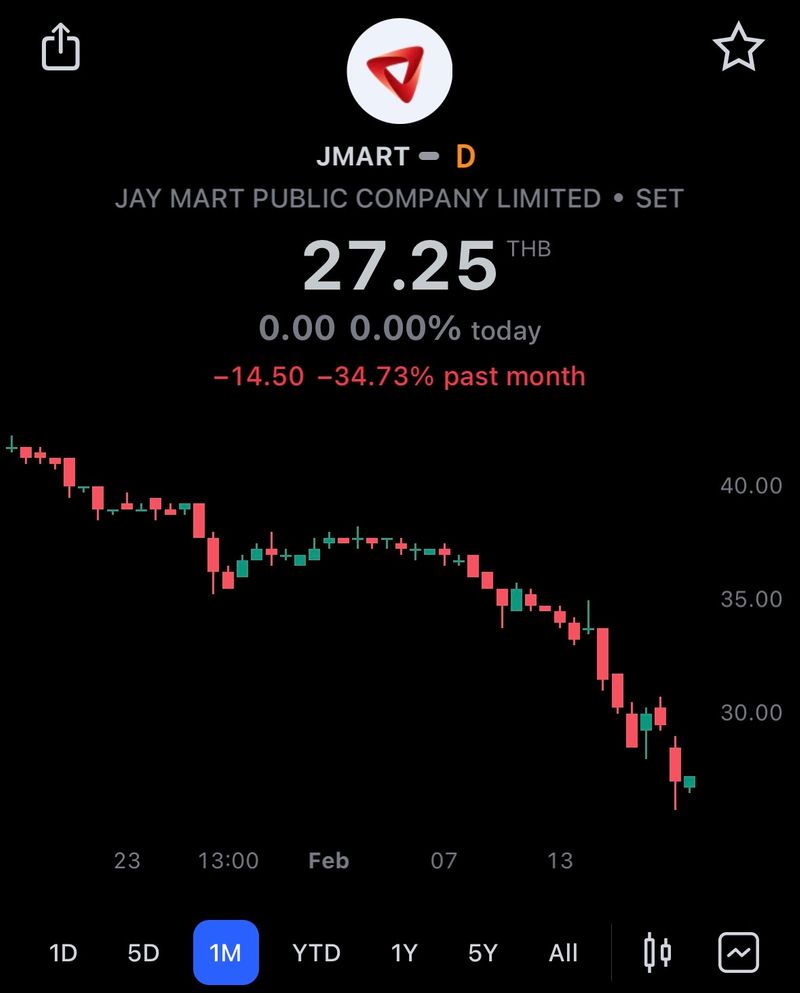Show the All-time chart

[563, 952]
